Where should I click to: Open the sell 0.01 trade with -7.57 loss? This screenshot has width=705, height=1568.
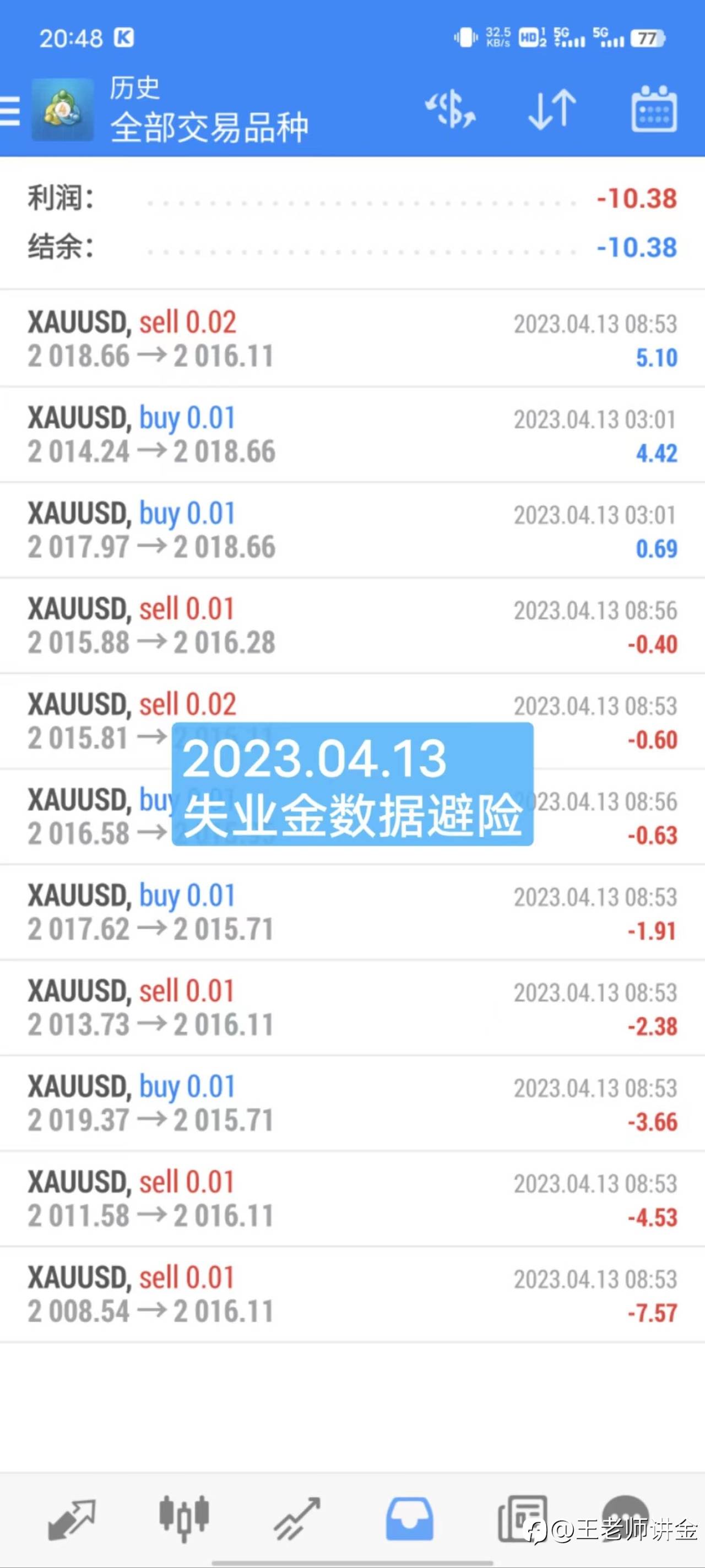point(352,1294)
